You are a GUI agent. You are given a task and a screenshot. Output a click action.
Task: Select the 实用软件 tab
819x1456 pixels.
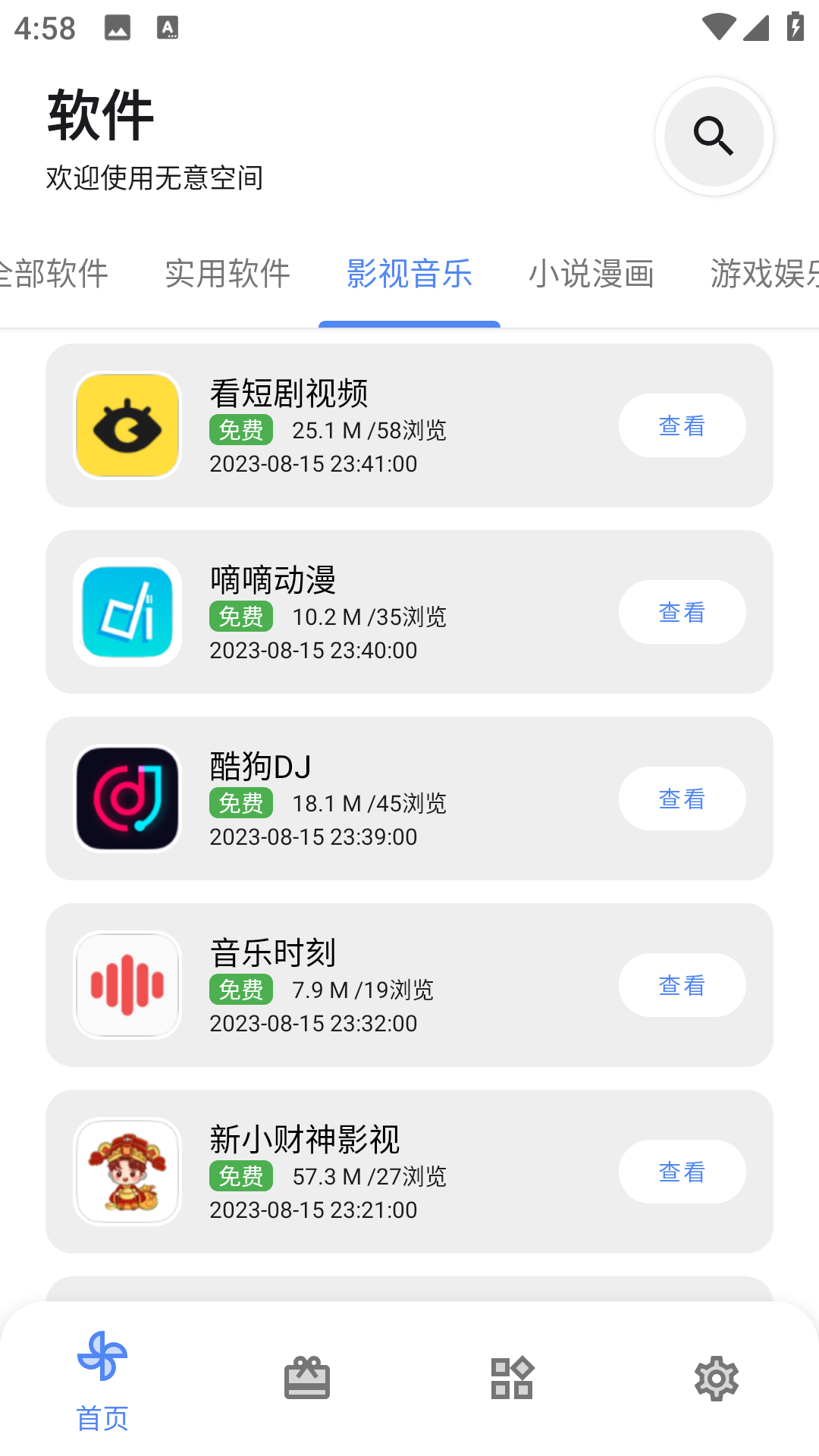[229, 275]
